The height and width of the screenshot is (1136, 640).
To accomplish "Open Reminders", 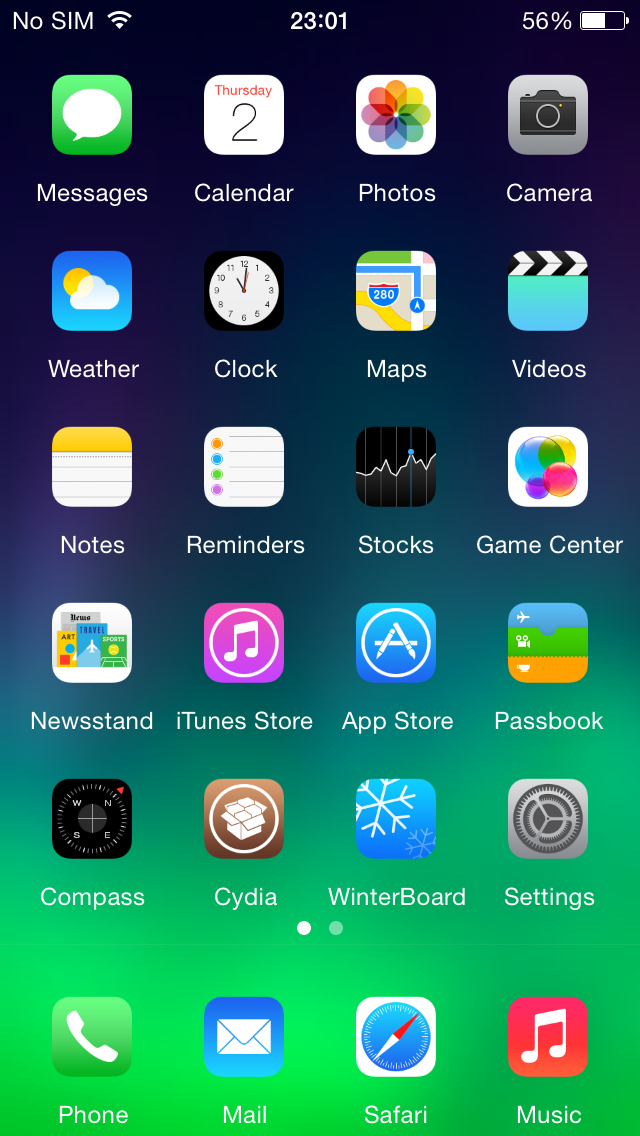I will (x=244, y=467).
